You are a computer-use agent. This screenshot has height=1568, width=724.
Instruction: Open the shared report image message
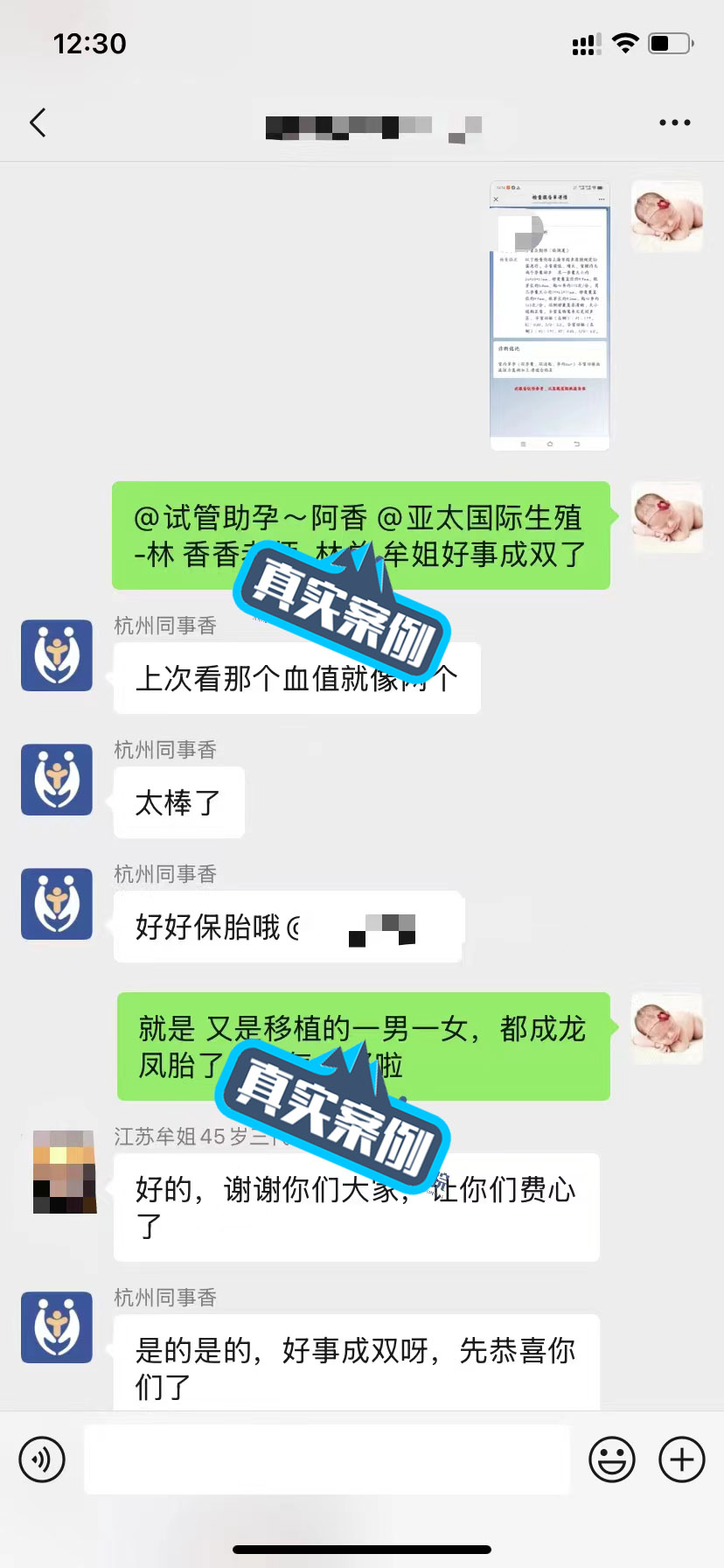549,316
